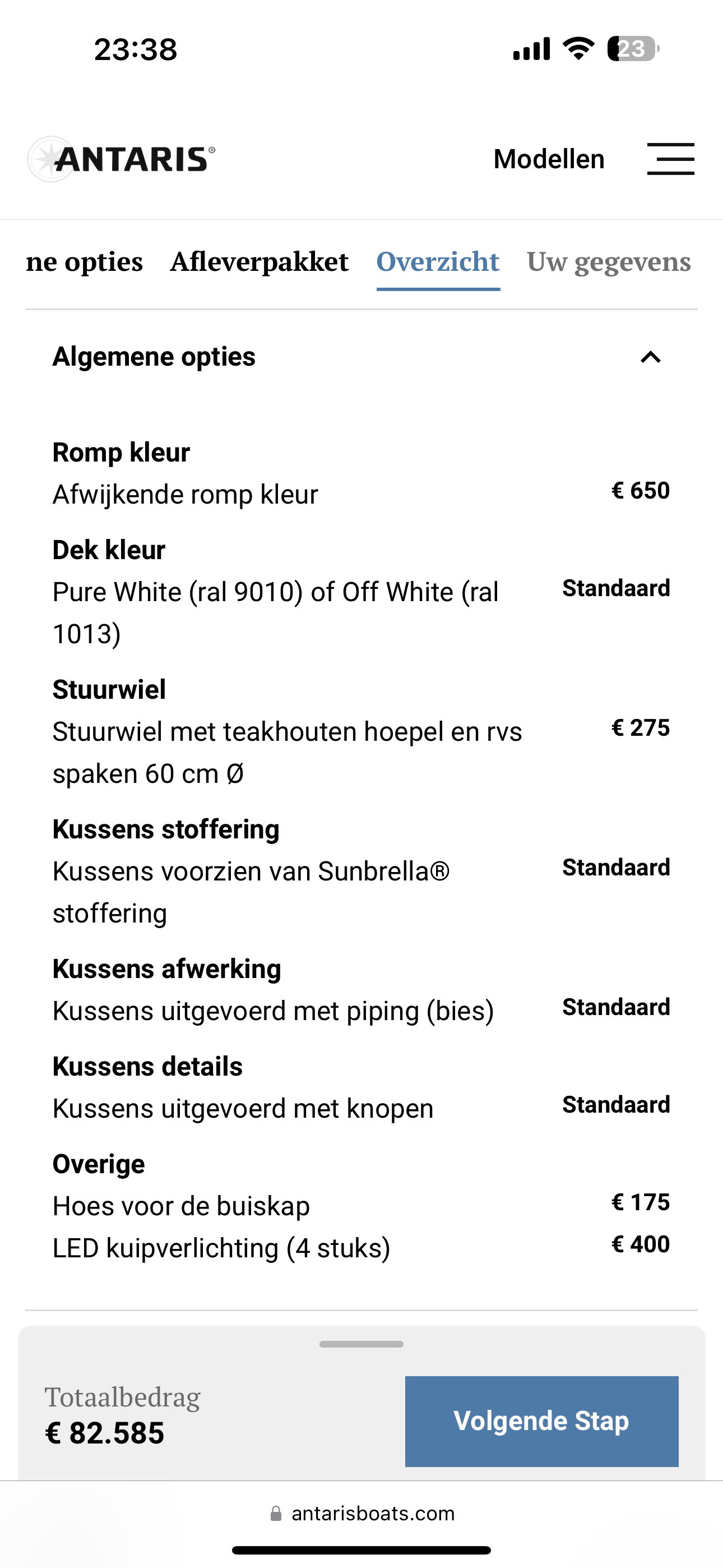Screen dimensions: 723x1568
Task: Switch to the Afleverpakket step
Action: 259,262
